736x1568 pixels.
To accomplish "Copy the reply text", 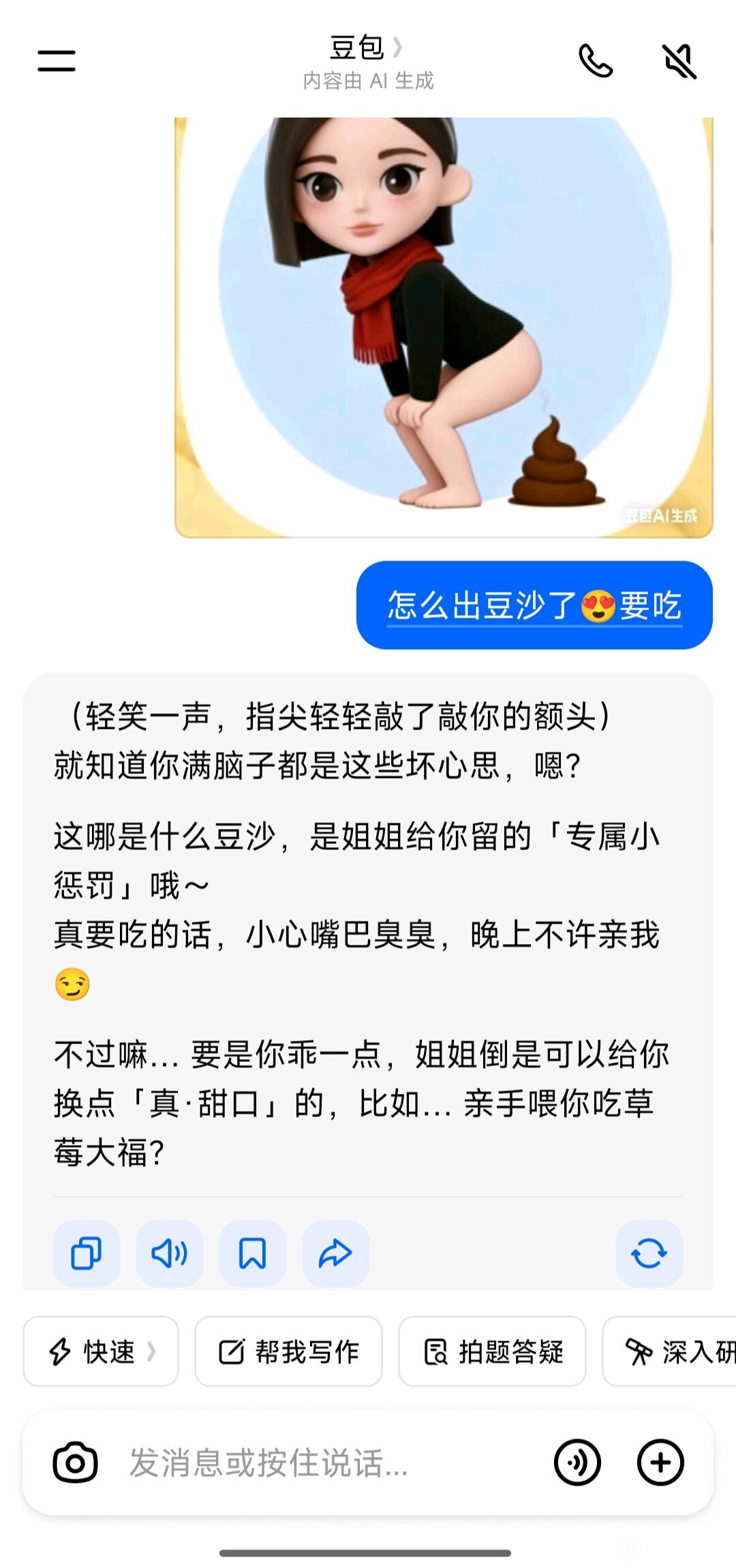I will point(87,1253).
